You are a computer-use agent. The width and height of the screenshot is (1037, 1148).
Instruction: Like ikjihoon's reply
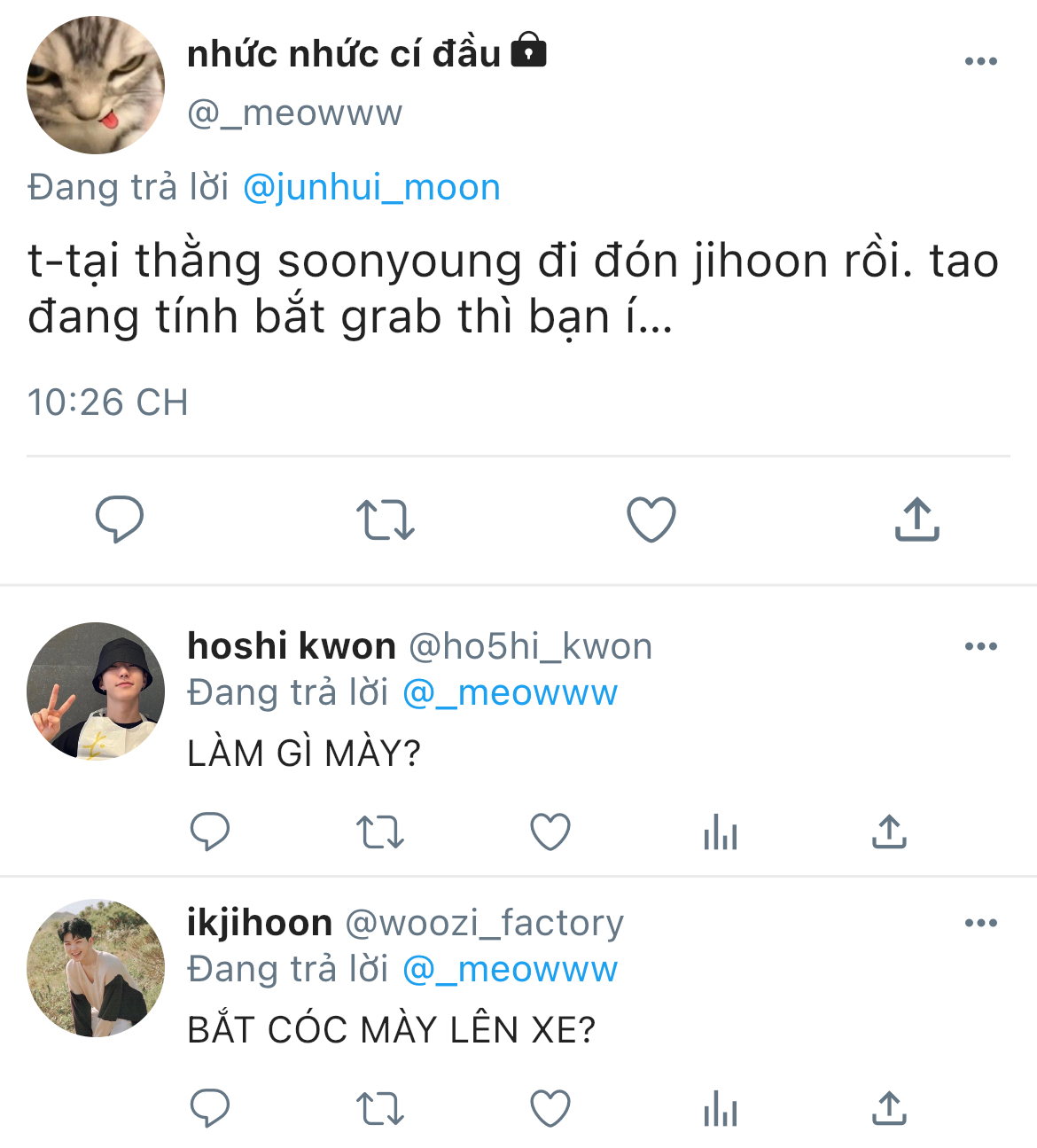coord(550,1109)
